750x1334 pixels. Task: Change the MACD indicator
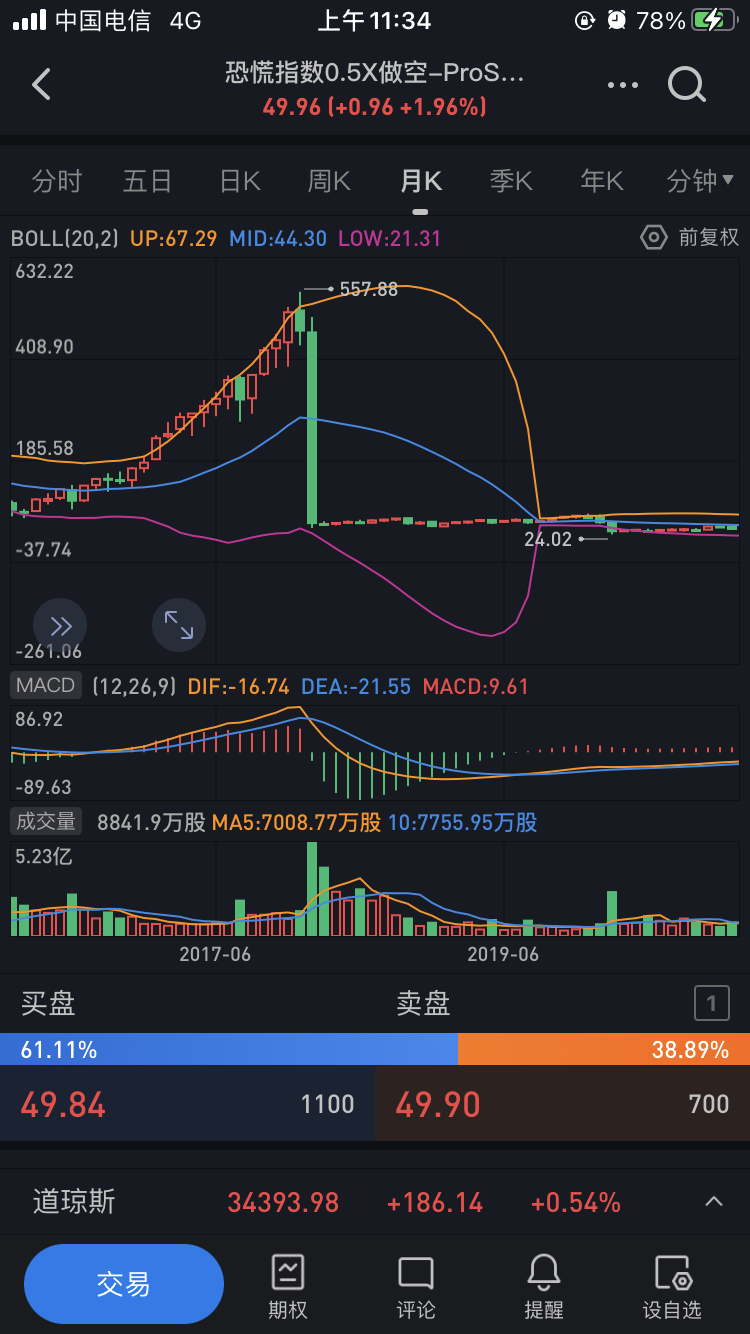coord(46,686)
